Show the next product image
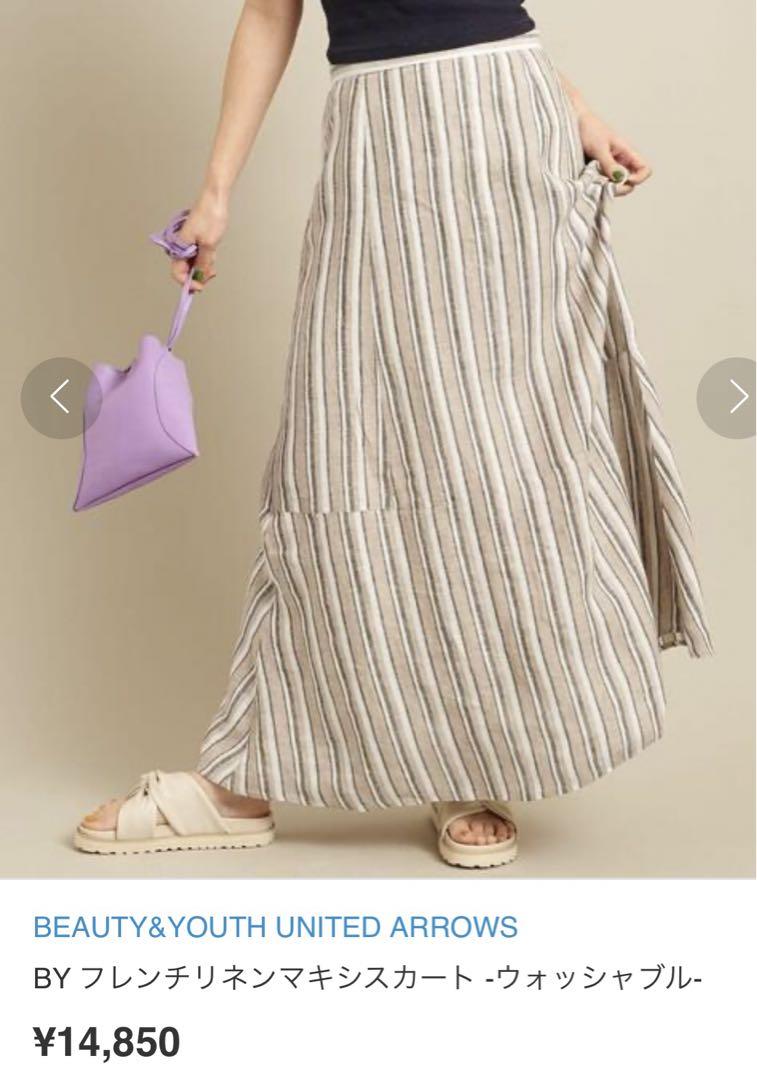The width and height of the screenshot is (757, 1080). point(735,397)
